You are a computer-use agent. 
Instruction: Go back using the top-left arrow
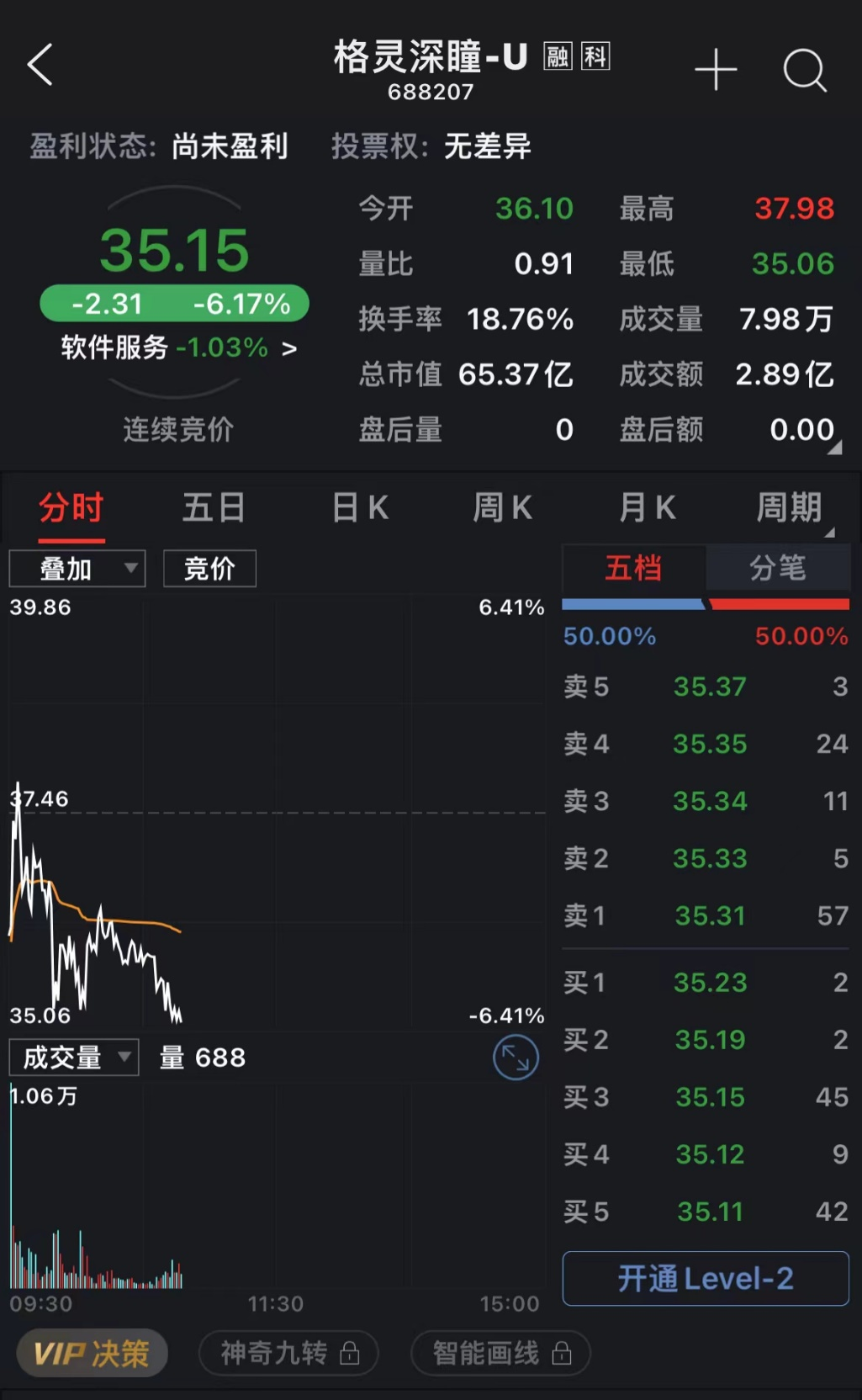point(40,65)
